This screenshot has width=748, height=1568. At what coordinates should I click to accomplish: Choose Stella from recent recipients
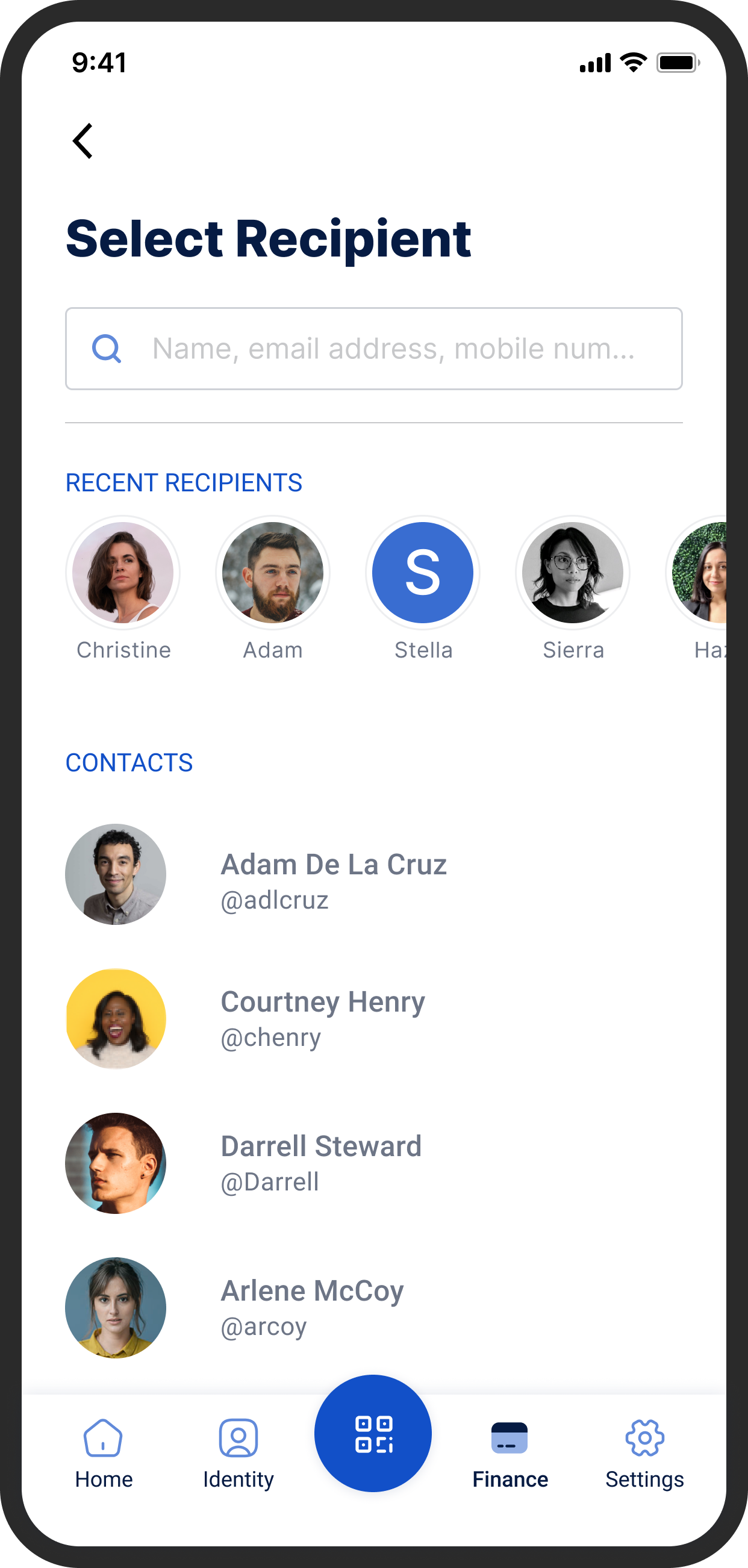pos(422,573)
